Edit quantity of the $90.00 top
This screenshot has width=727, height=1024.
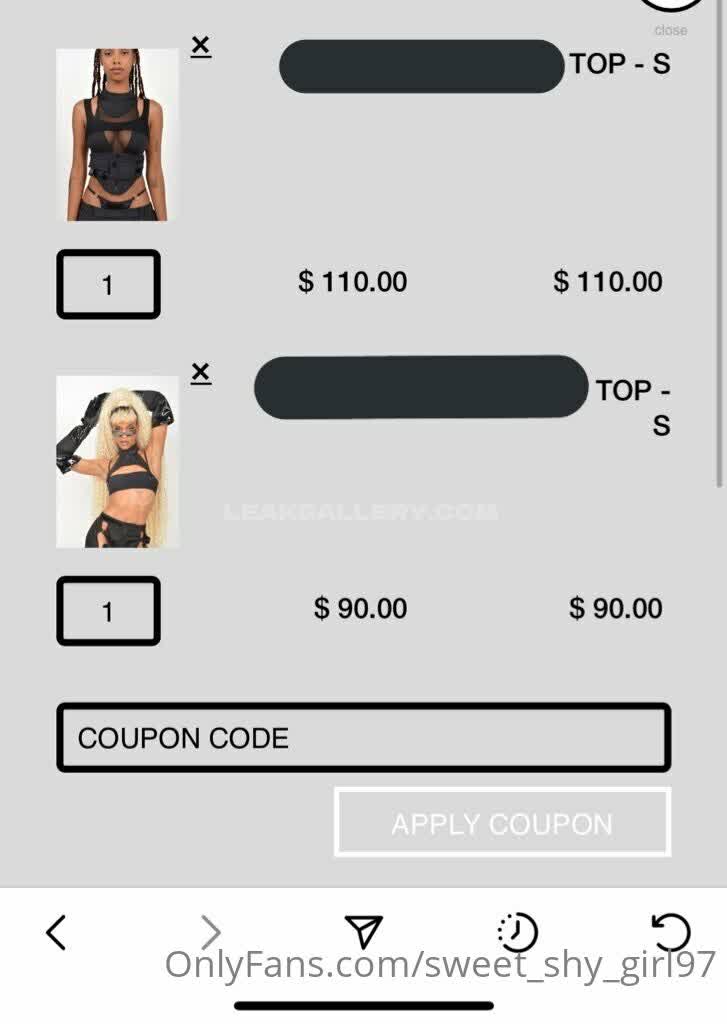[x=108, y=611]
